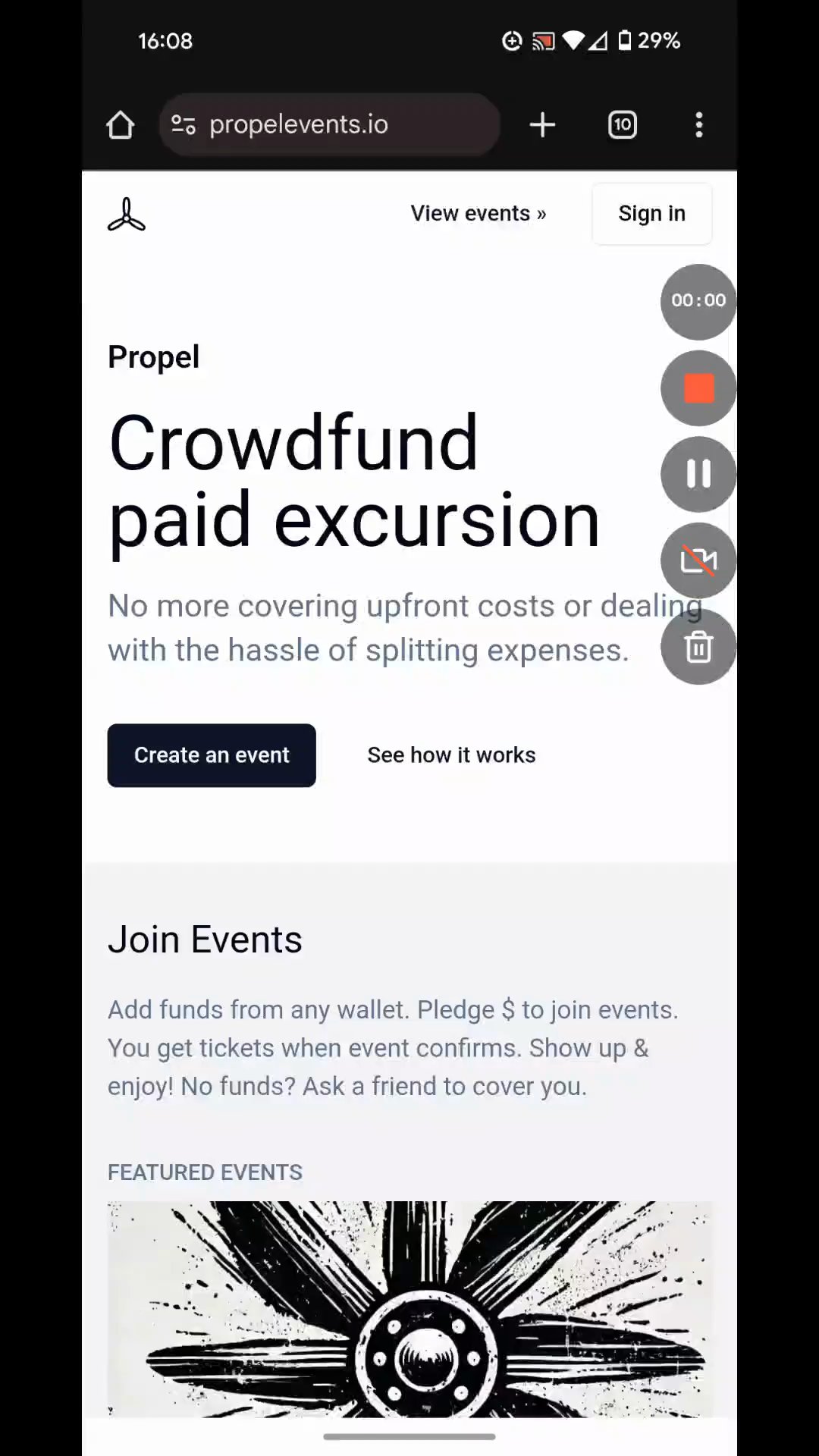819x1456 pixels.
Task: Go to the browser home page
Action: [x=120, y=125]
